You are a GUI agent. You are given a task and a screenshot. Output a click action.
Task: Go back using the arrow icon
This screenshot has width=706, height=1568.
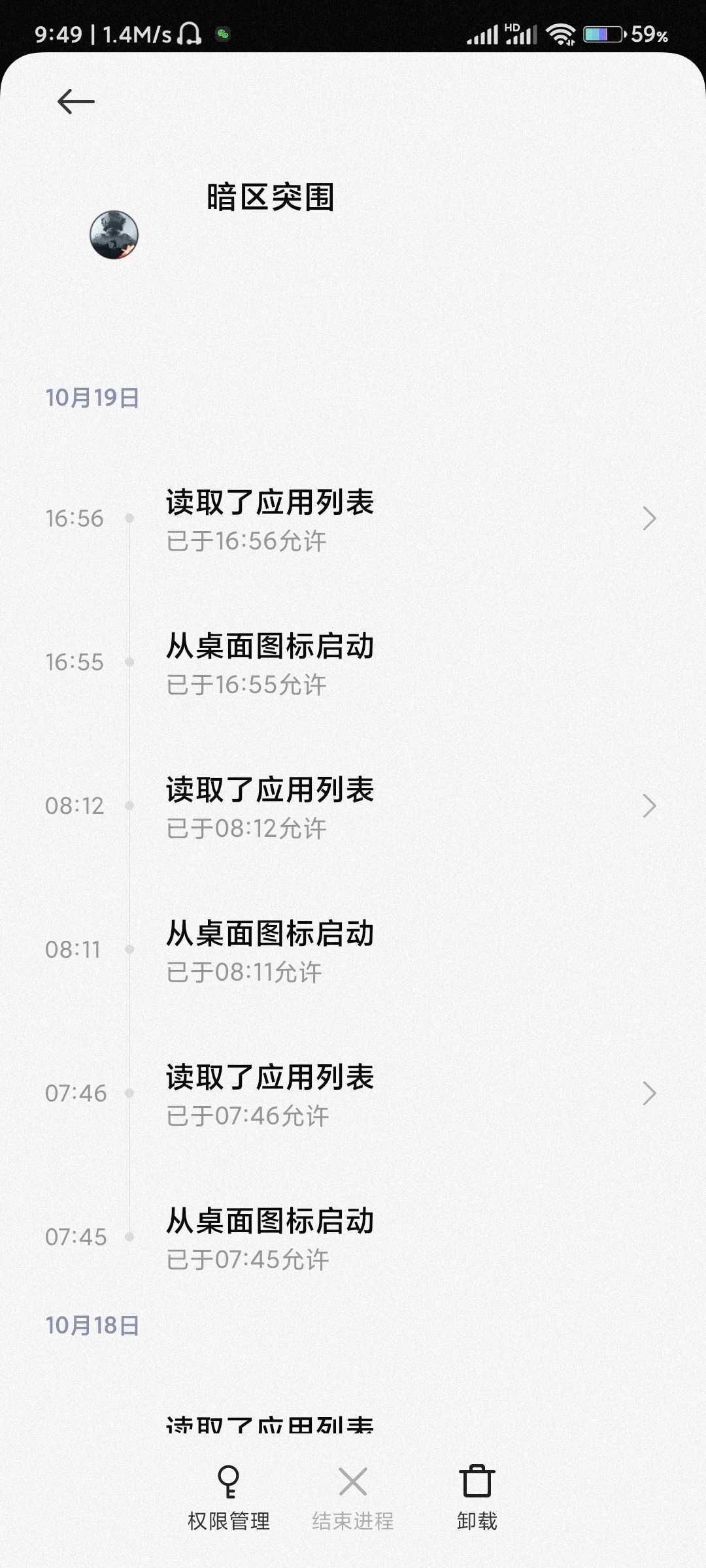pyautogui.click(x=76, y=102)
